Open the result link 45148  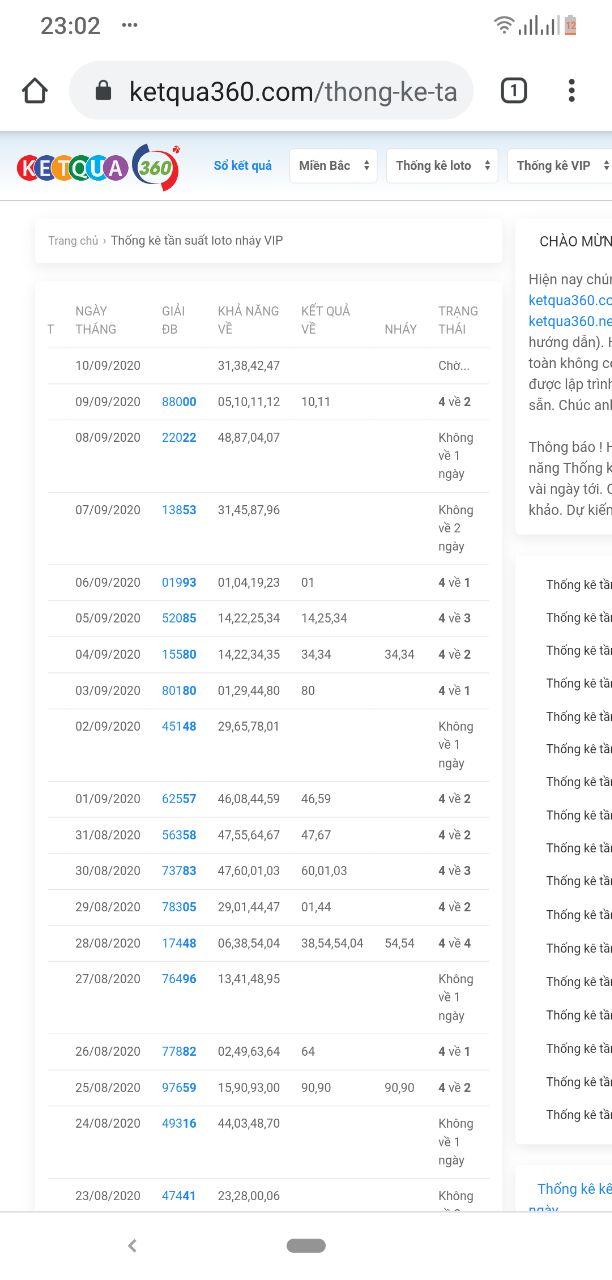[x=179, y=727]
